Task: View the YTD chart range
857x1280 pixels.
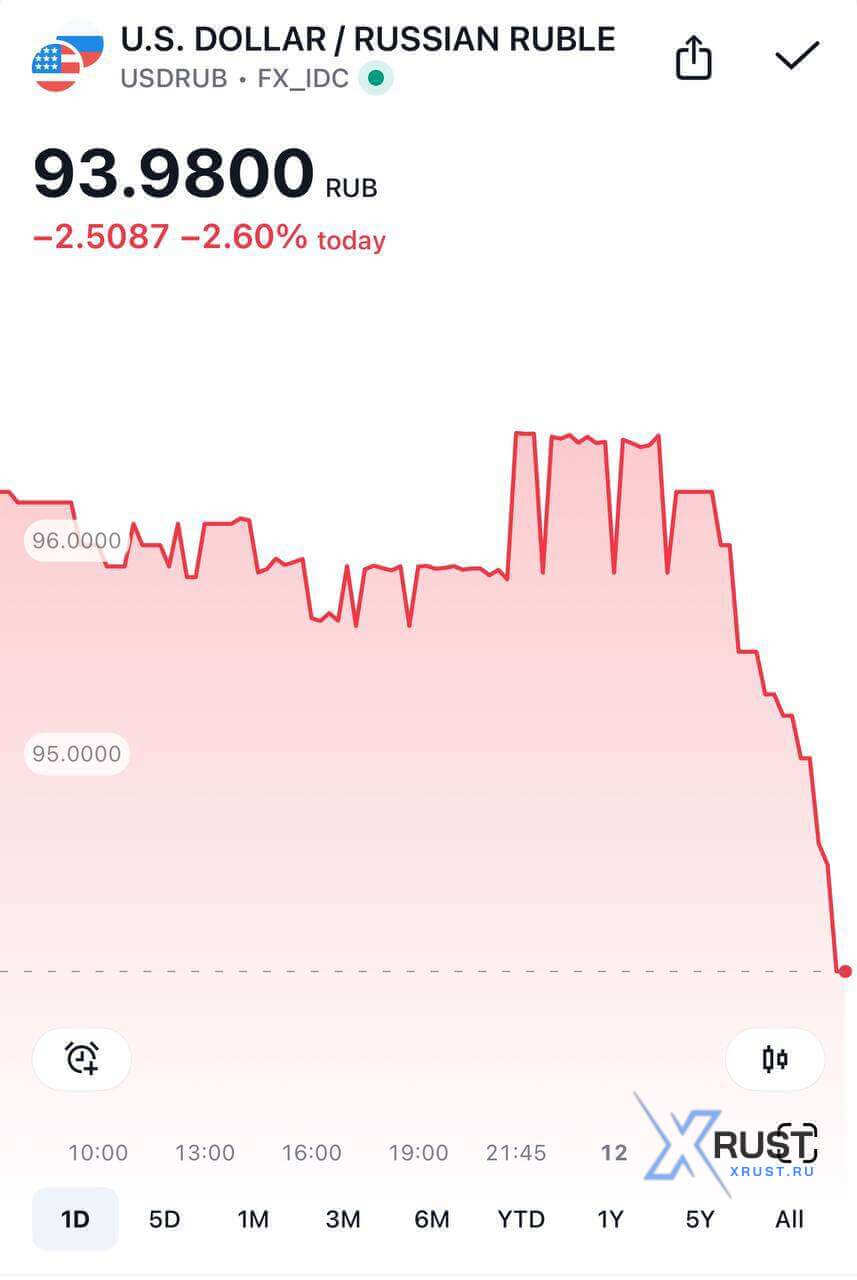Action: (521, 1219)
